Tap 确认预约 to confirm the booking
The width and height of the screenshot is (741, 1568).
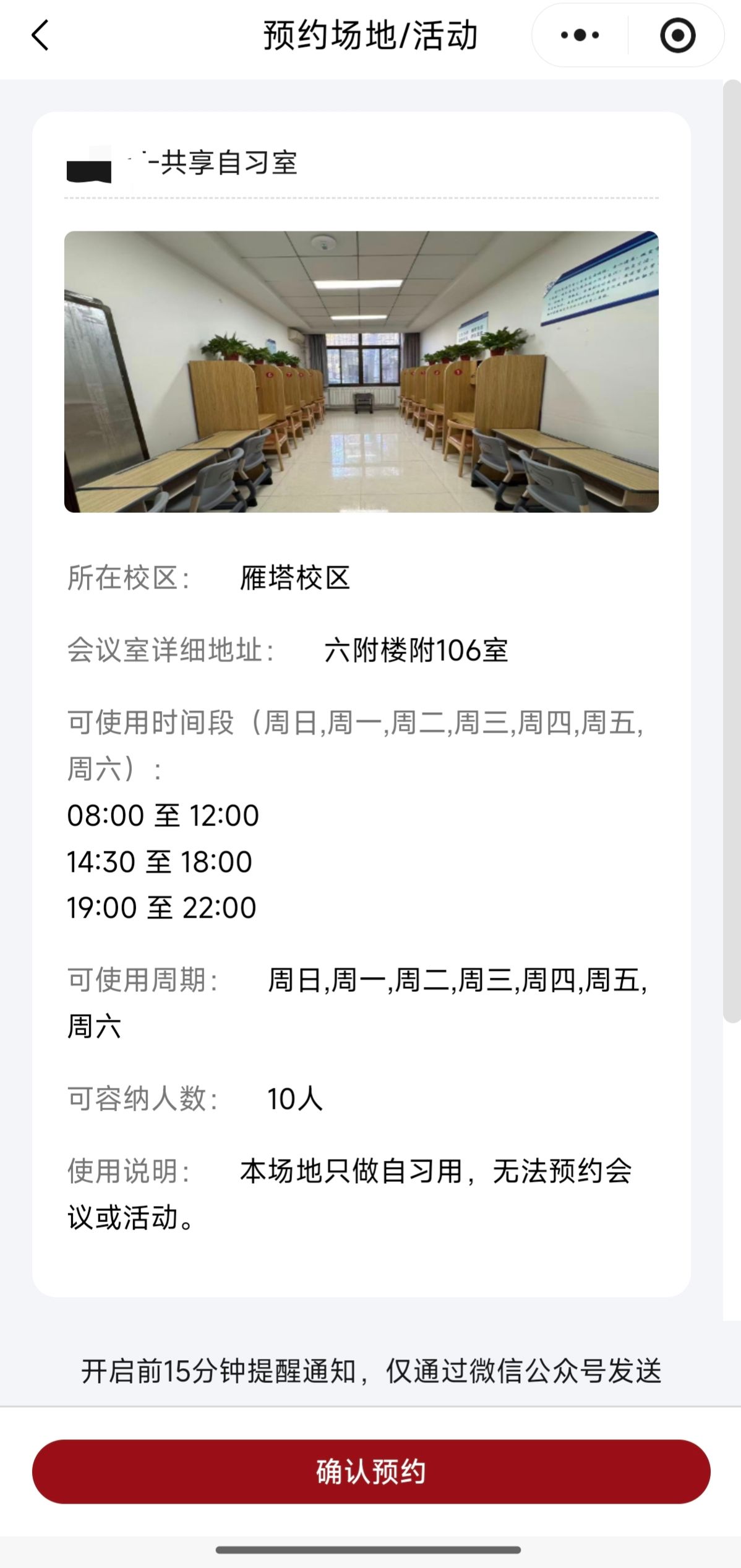(370, 1471)
